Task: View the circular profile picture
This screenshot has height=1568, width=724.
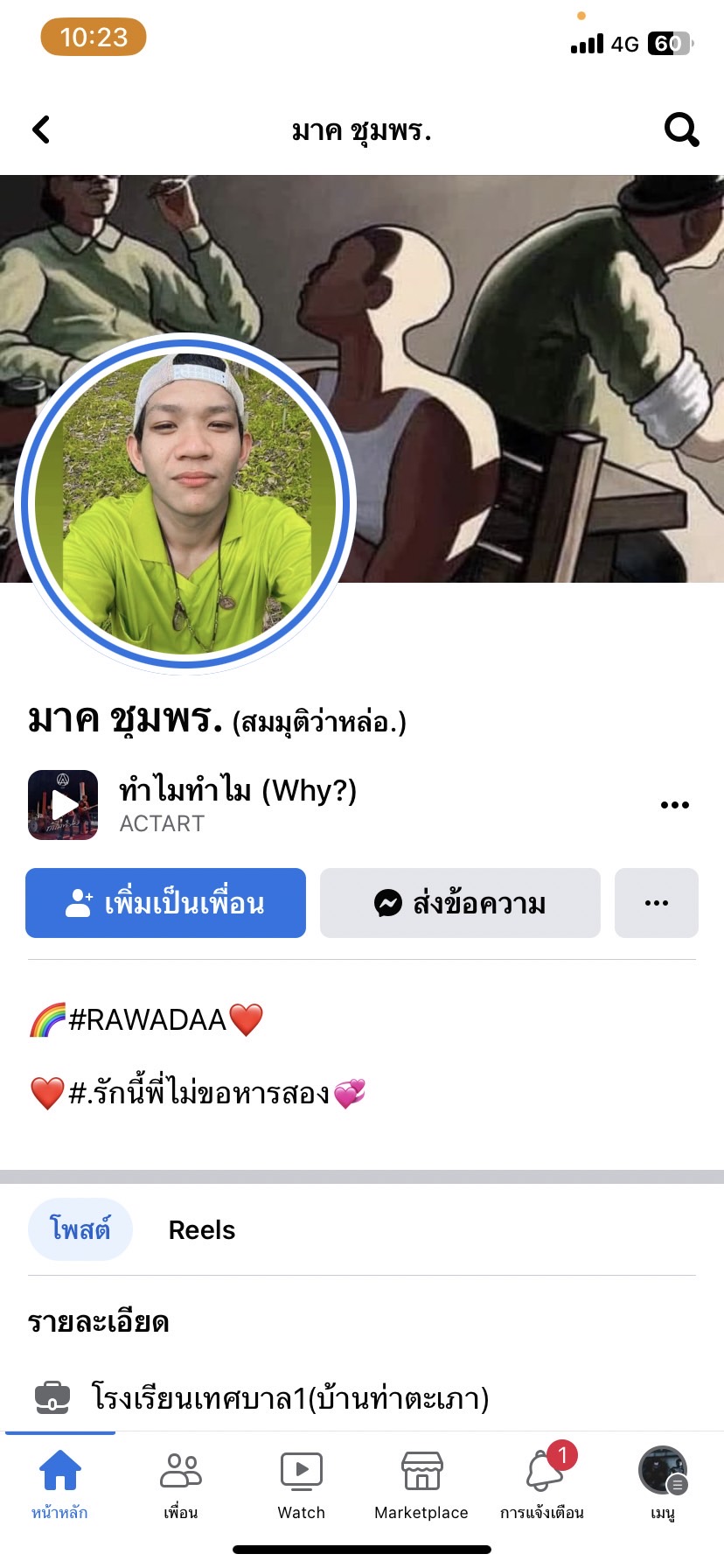Action: coord(185,503)
